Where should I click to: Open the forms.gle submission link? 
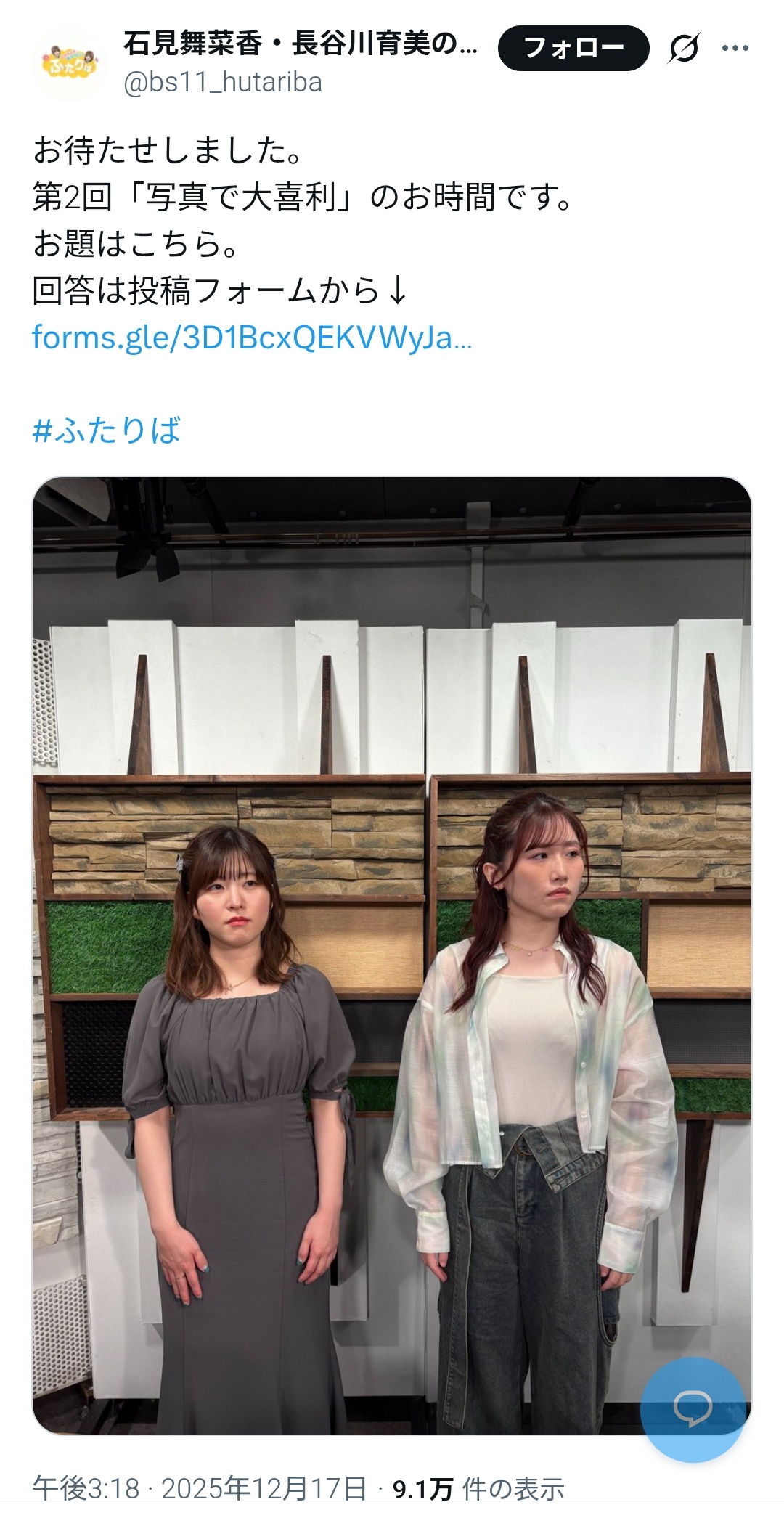(252, 338)
